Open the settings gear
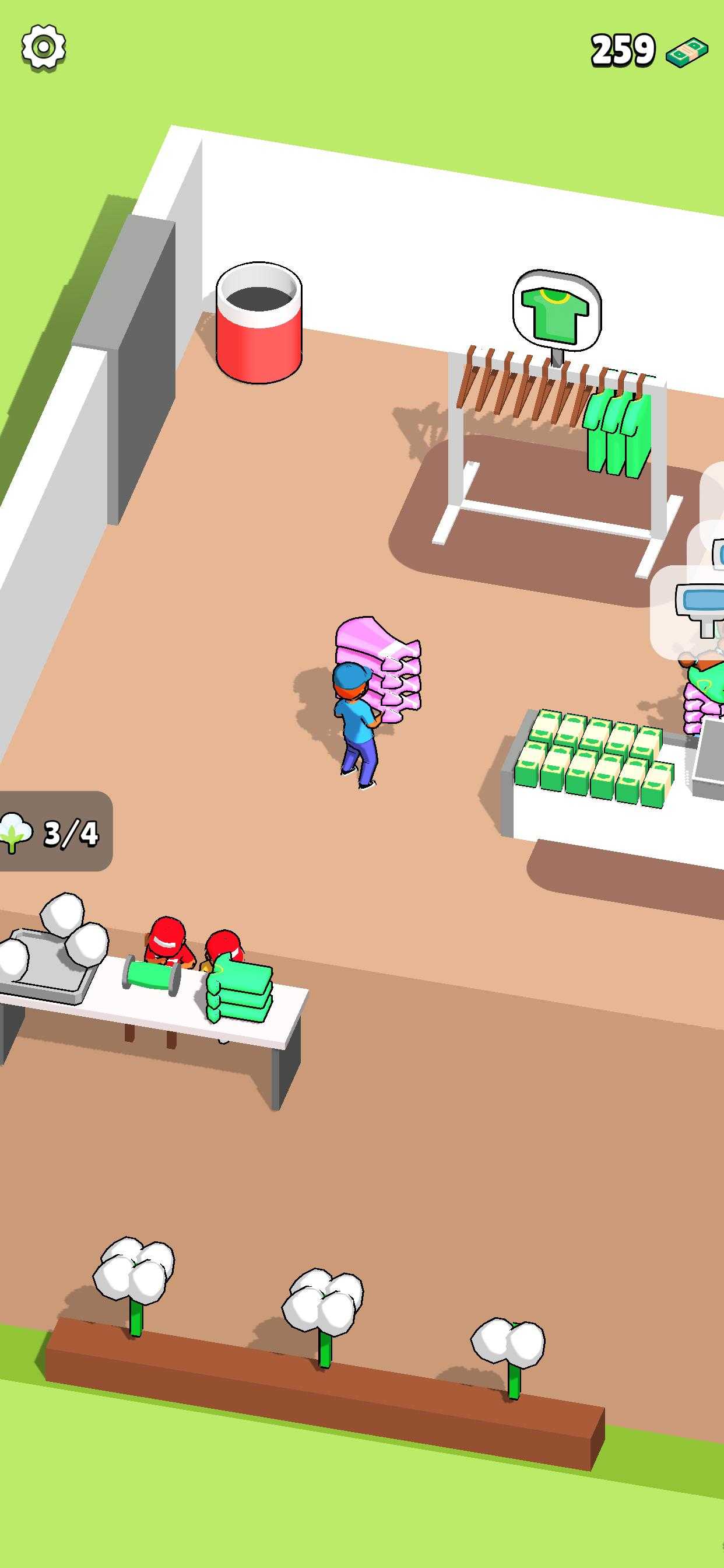The height and width of the screenshot is (1568, 724). pos(43,47)
